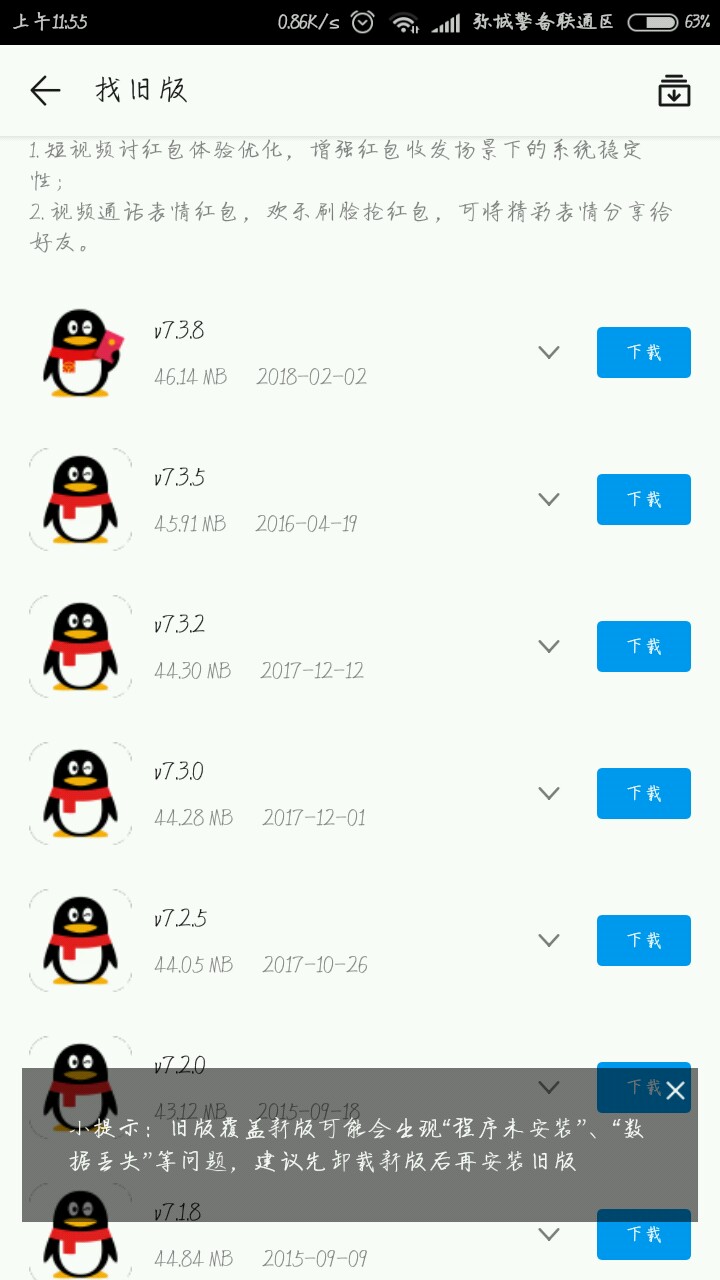The image size is (720, 1280).
Task: Expand details for v7.3.8
Action: (x=548, y=352)
